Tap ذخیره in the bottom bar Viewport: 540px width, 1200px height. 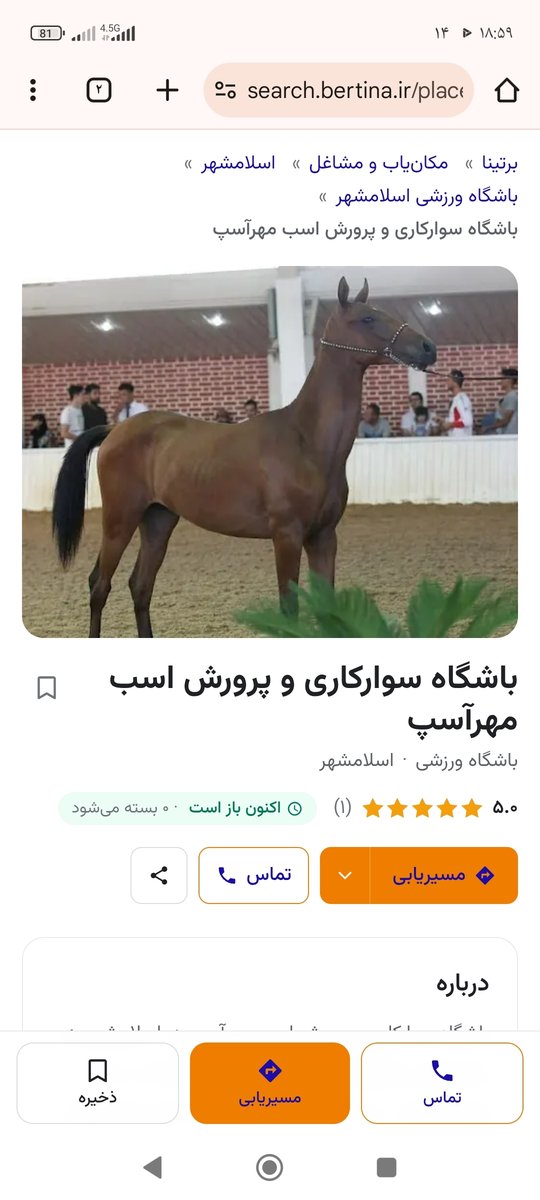pos(98,1083)
